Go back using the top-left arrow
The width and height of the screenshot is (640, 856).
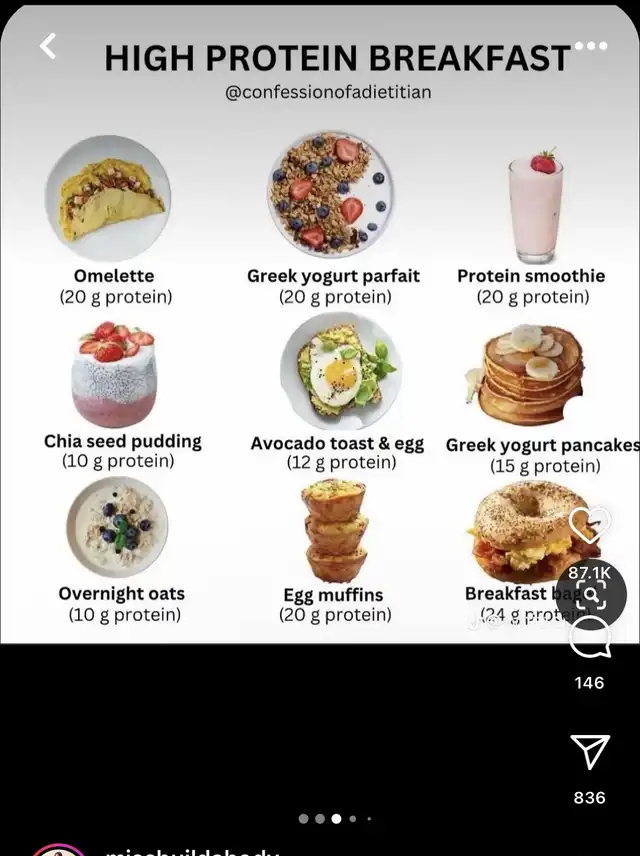[x=47, y=46]
